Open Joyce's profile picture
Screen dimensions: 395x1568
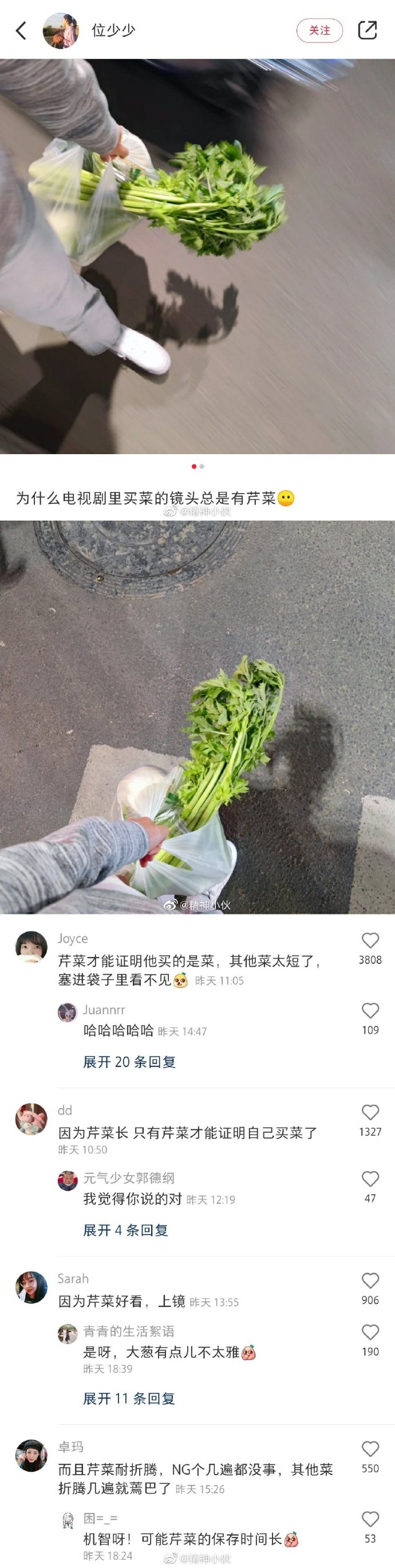click(x=31, y=947)
